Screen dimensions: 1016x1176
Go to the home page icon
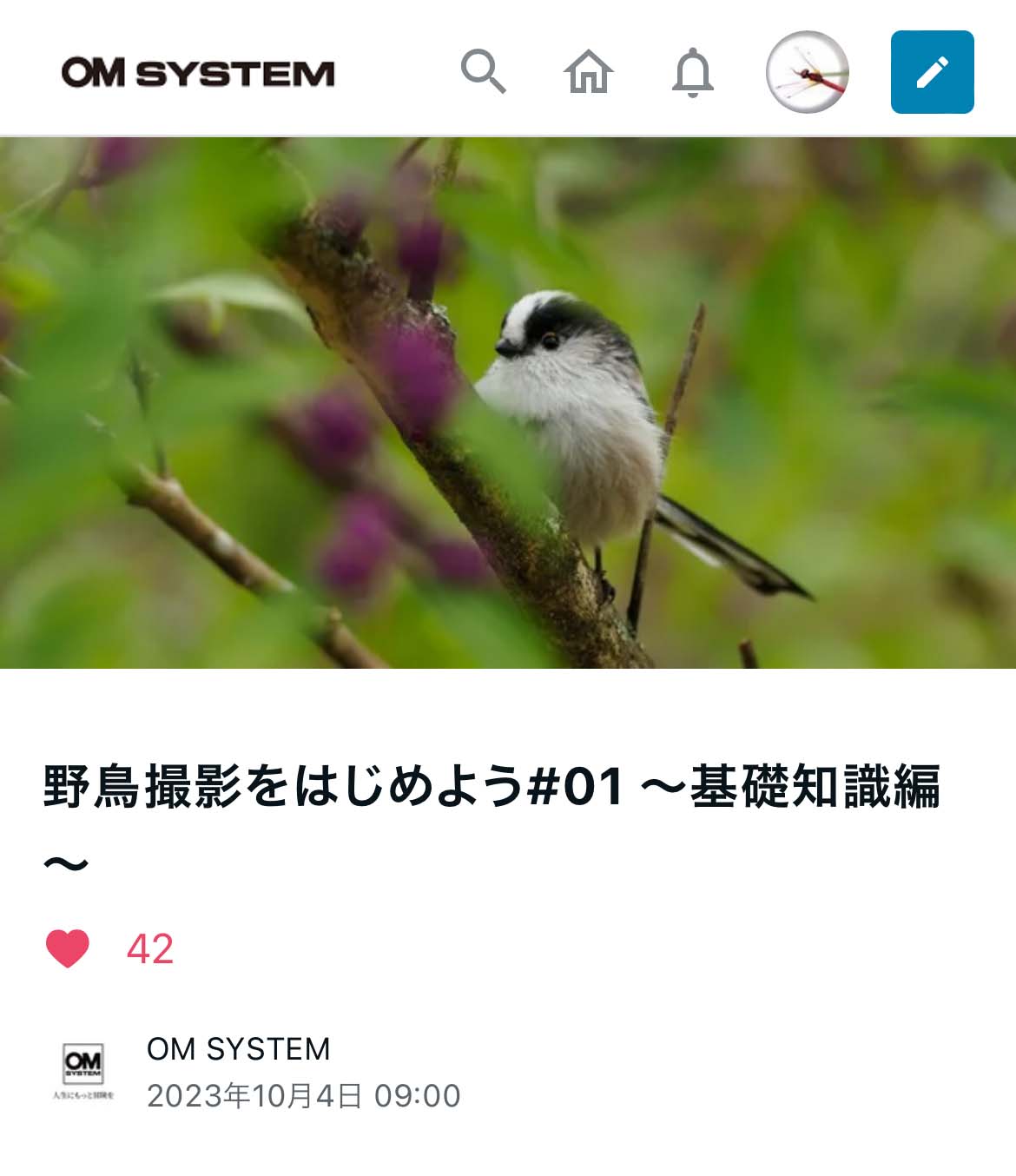click(x=589, y=71)
